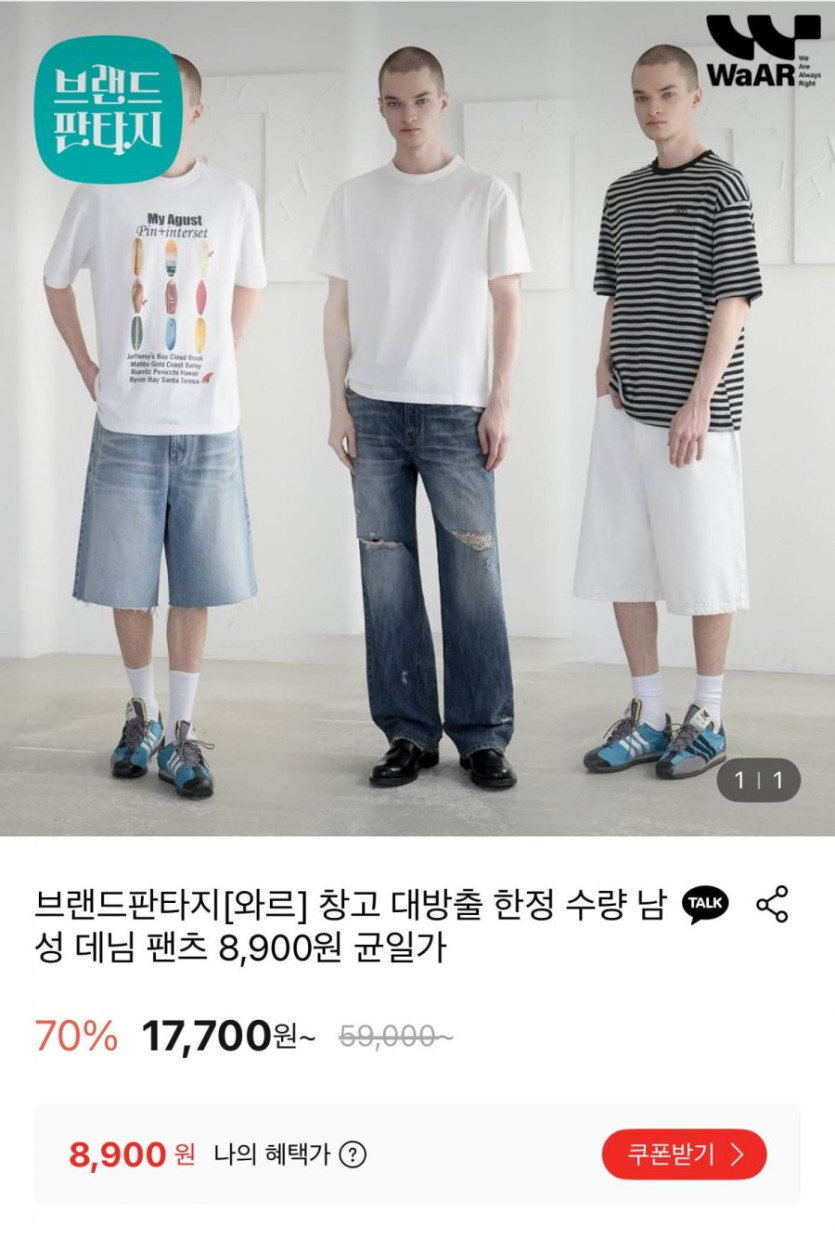Share this product via KakaoTalk
Image resolution: width=835 pixels, height=1238 pixels.
click(x=704, y=904)
